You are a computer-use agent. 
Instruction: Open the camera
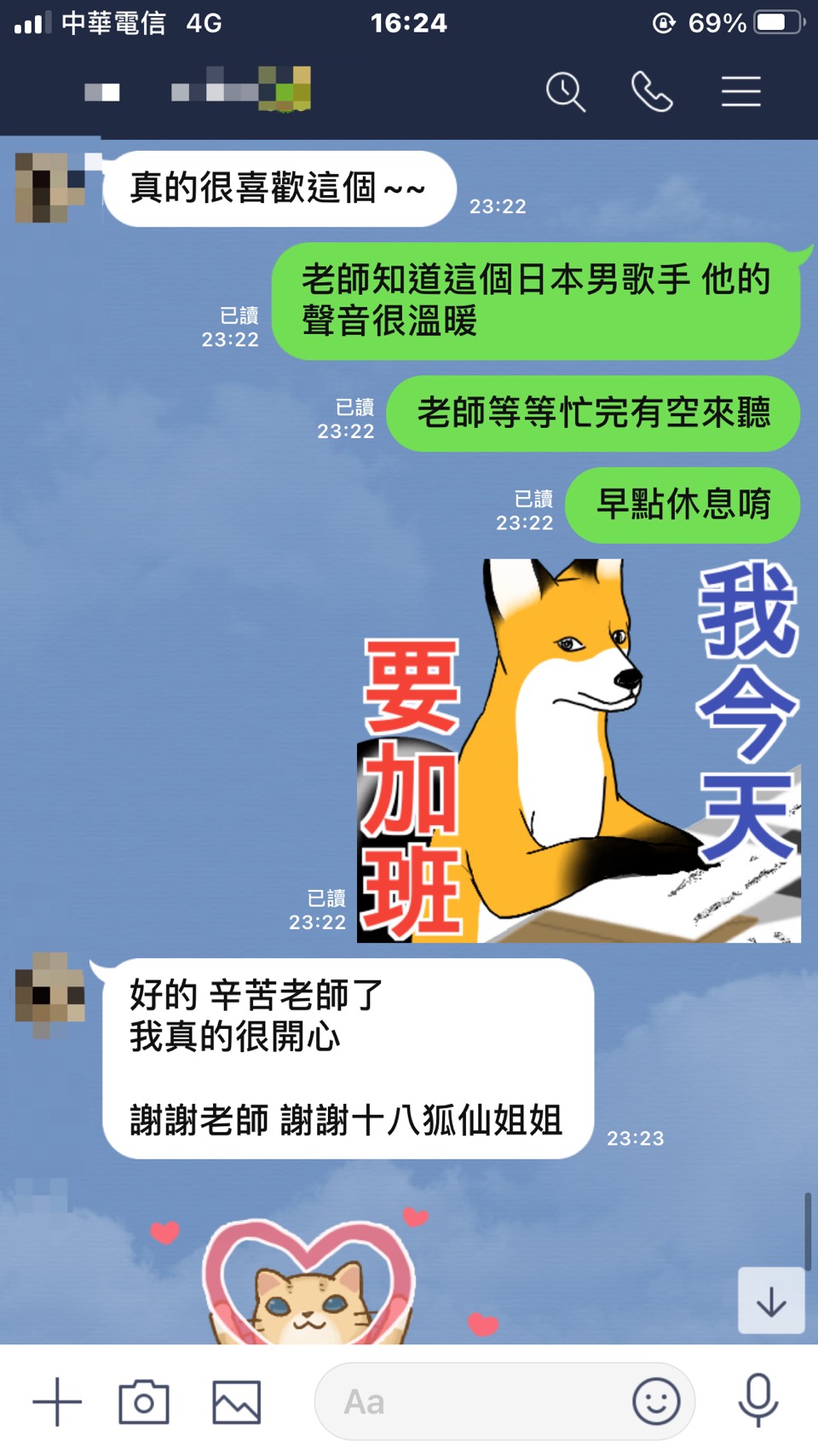pyautogui.click(x=144, y=1401)
